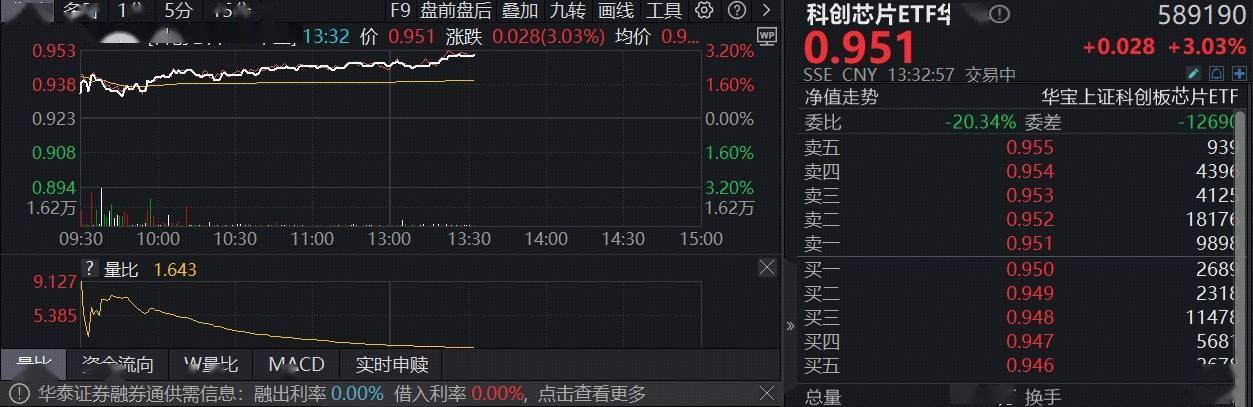Switch to the W量比 indicator tab
1253x407 pixels.
(211, 365)
